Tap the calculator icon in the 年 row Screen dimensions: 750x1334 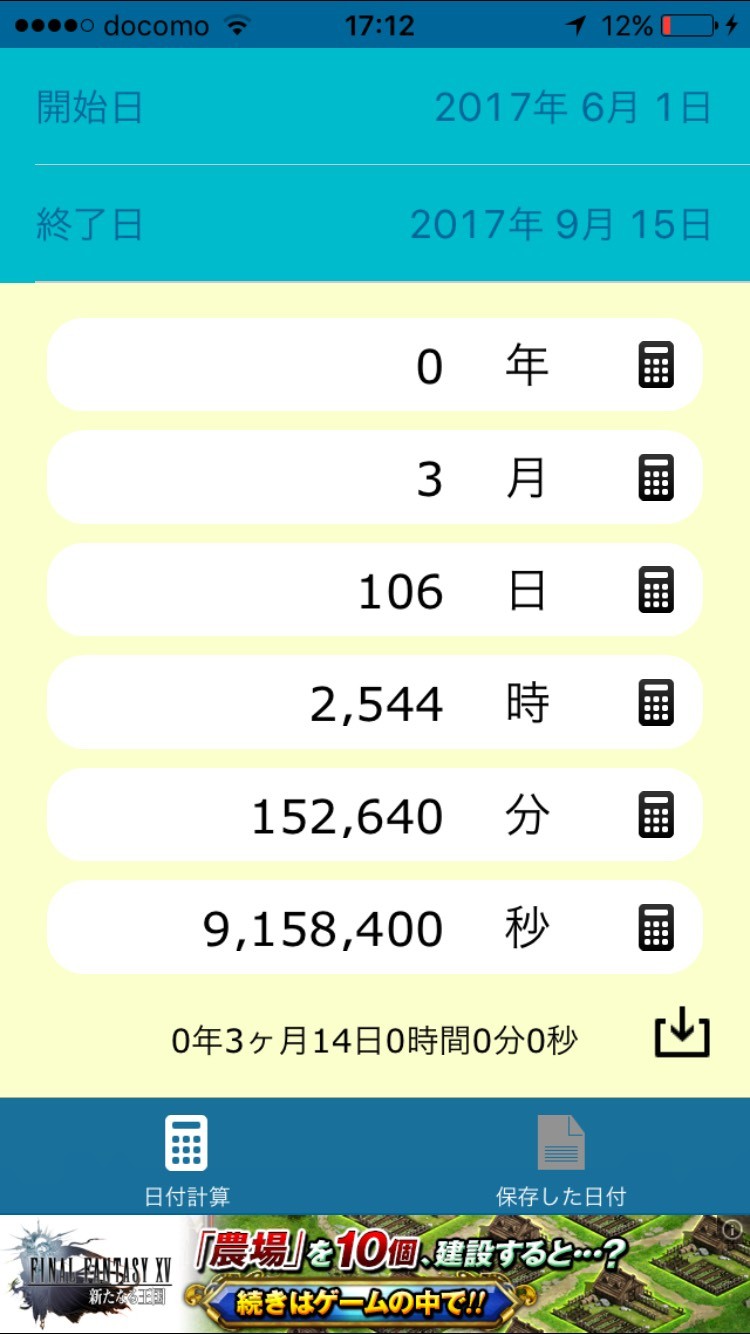click(656, 365)
